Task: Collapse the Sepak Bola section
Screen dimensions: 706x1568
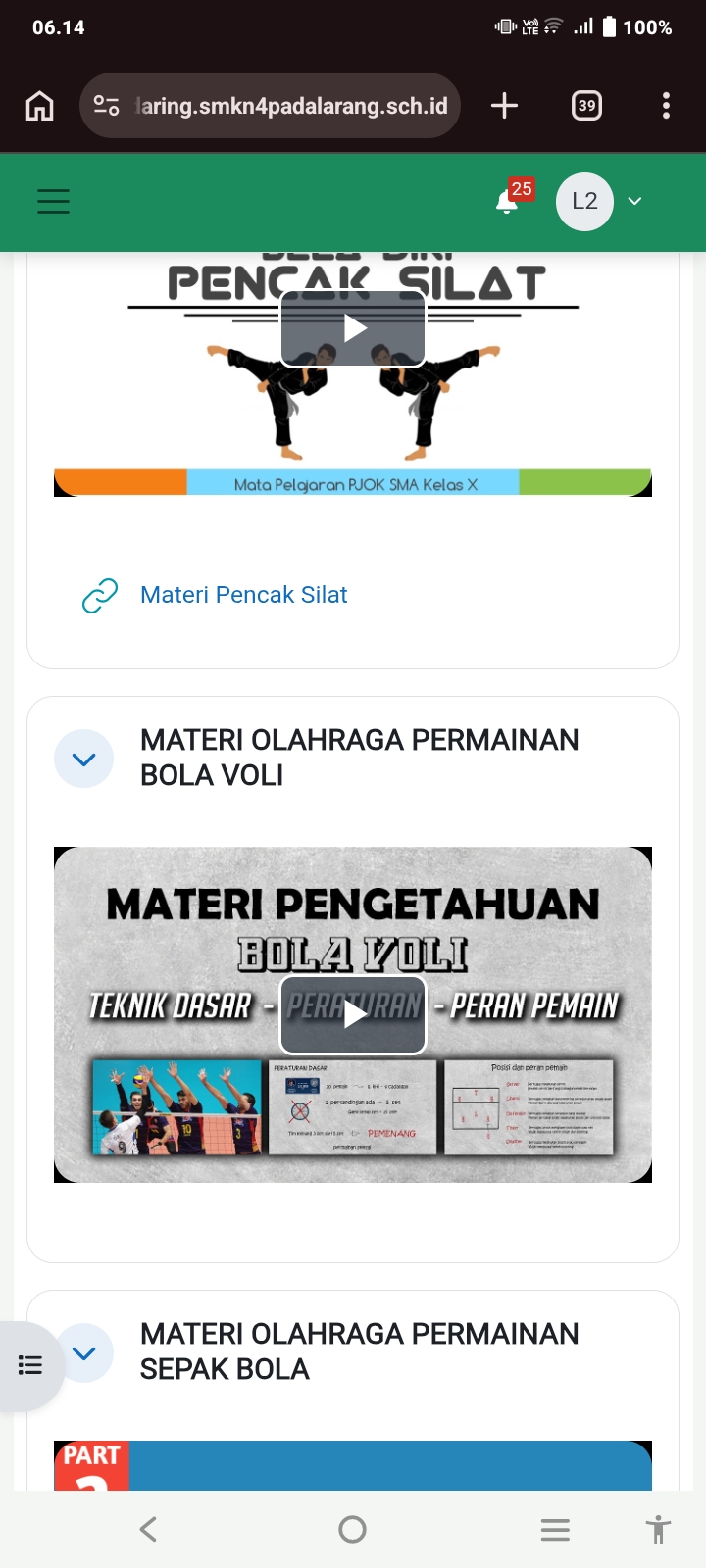Action: pyautogui.click(x=84, y=1352)
